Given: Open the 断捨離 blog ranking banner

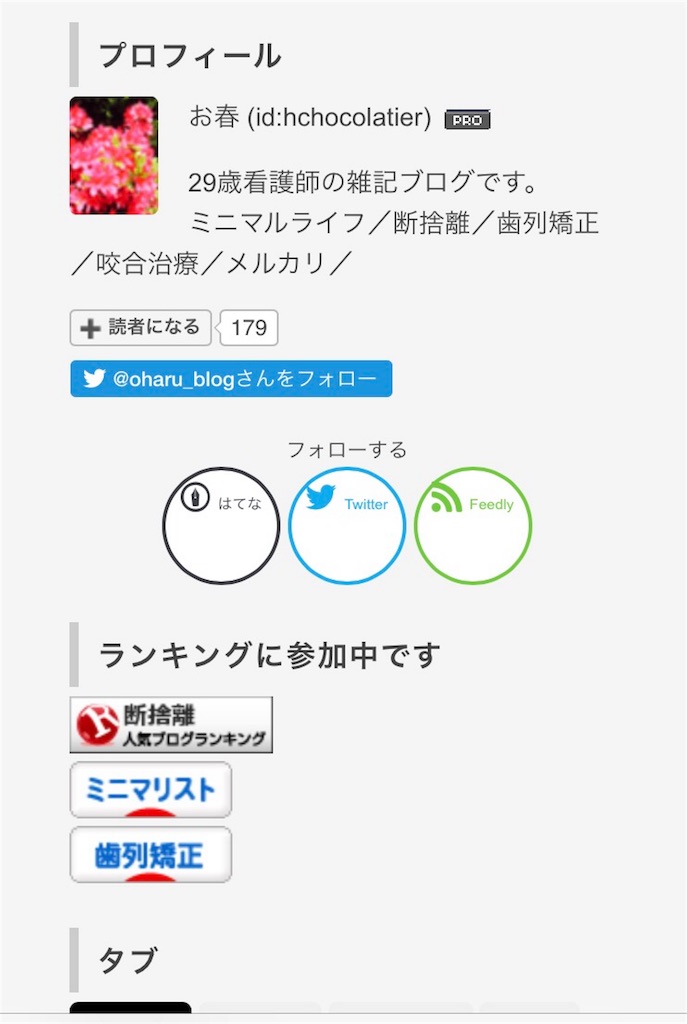Looking at the screenshot, I should (x=171, y=725).
